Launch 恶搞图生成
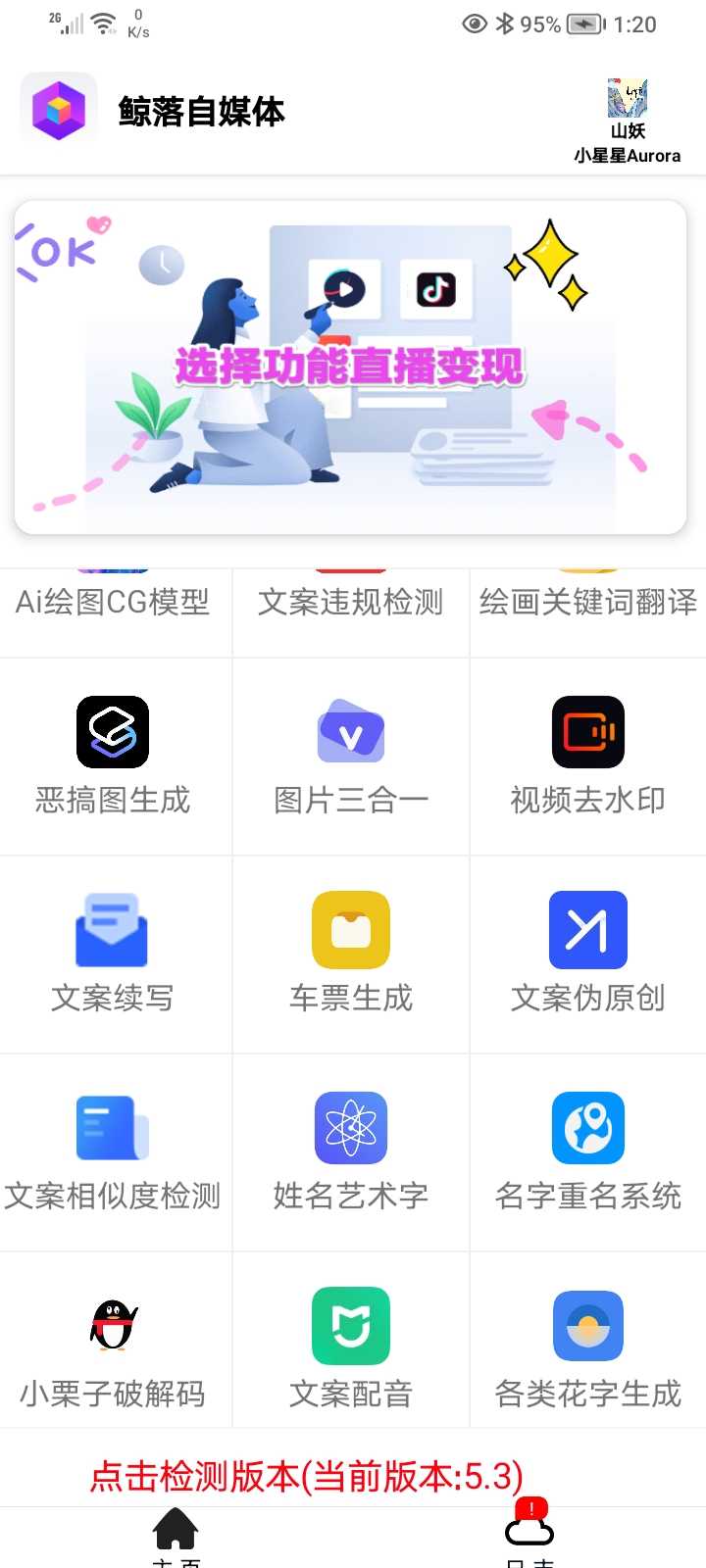Viewport: 706px width, 1568px height. pyautogui.click(x=113, y=756)
